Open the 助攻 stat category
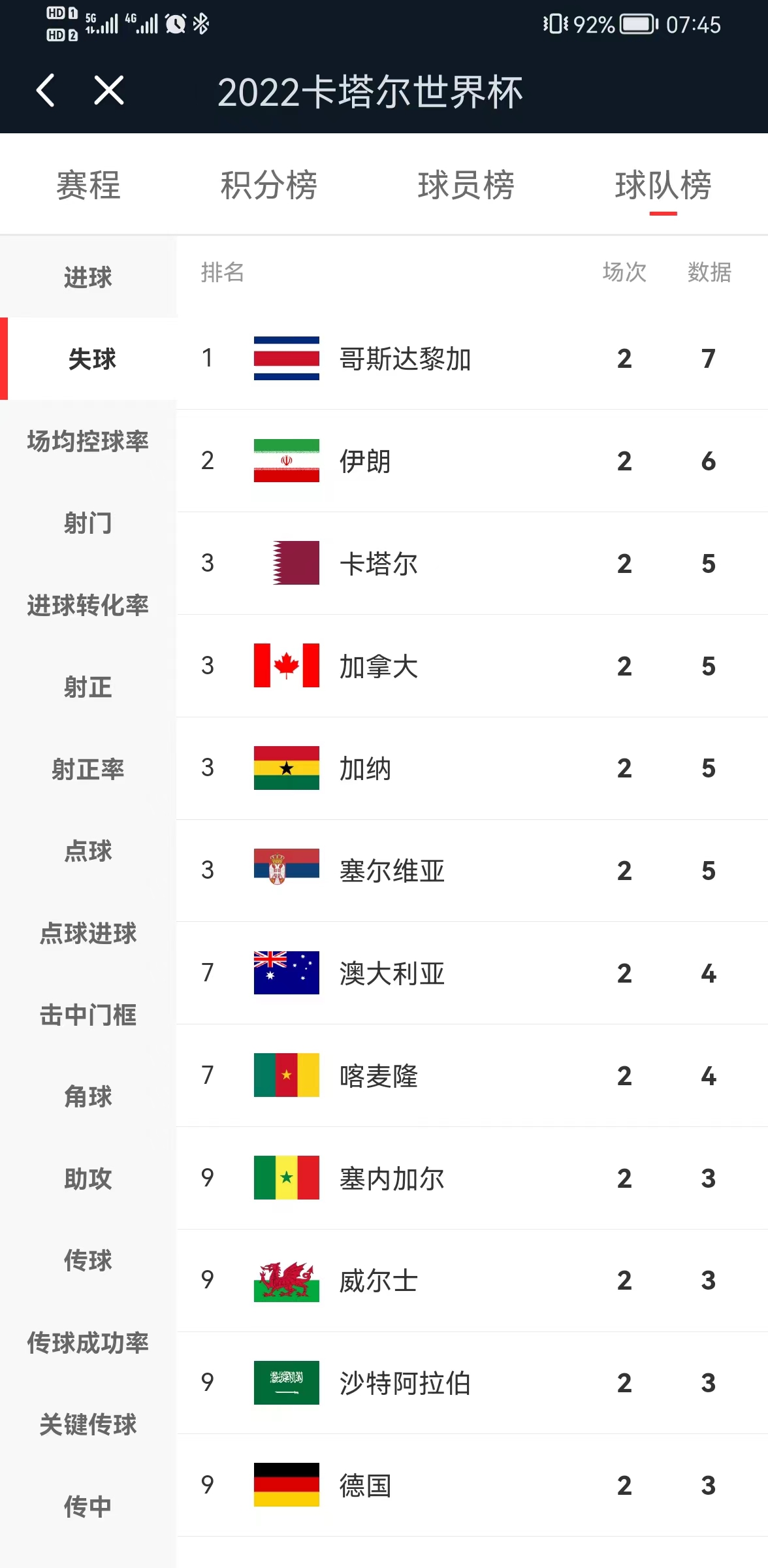The height and width of the screenshot is (1568, 768). pyautogui.click(x=88, y=1179)
